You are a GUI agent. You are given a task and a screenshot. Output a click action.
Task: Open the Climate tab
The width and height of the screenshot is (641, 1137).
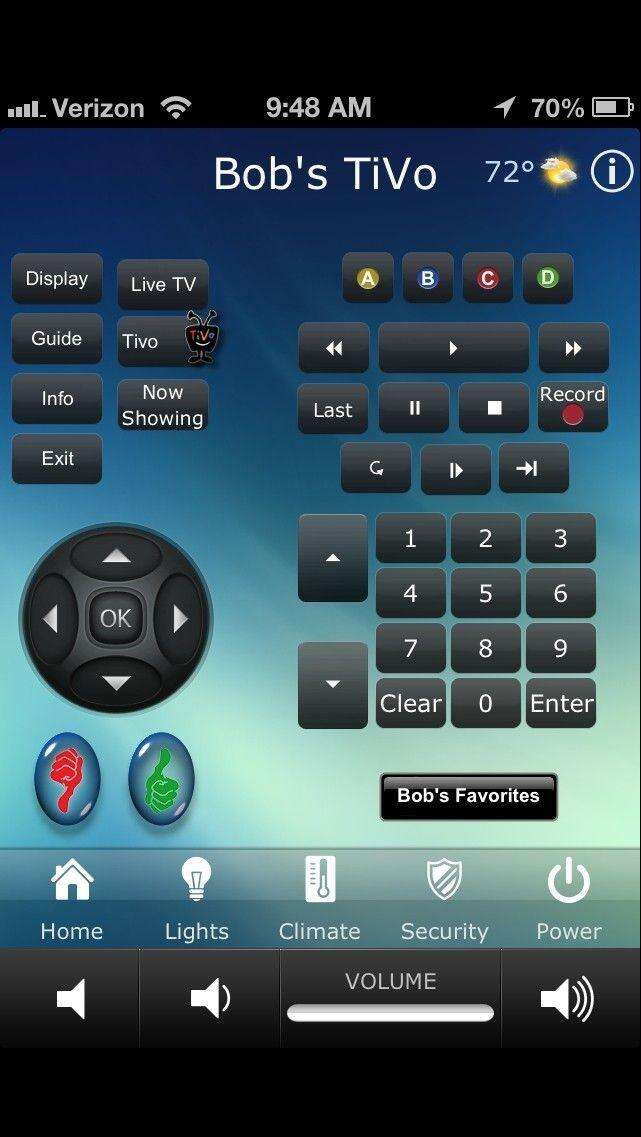pos(319,899)
